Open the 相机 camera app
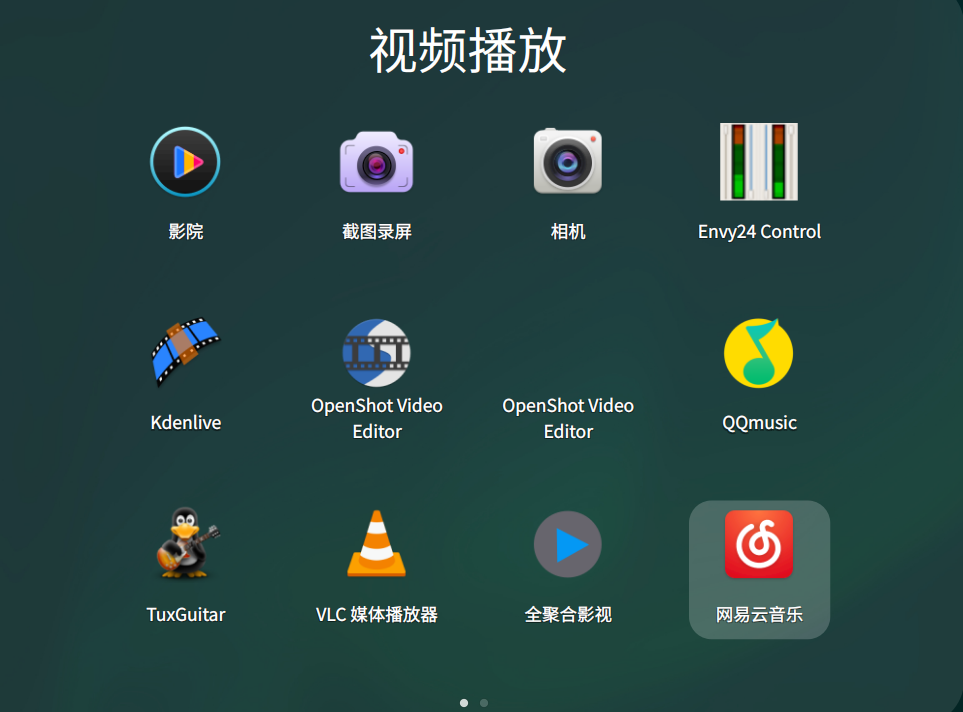The image size is (963, 712). [567, 162]
